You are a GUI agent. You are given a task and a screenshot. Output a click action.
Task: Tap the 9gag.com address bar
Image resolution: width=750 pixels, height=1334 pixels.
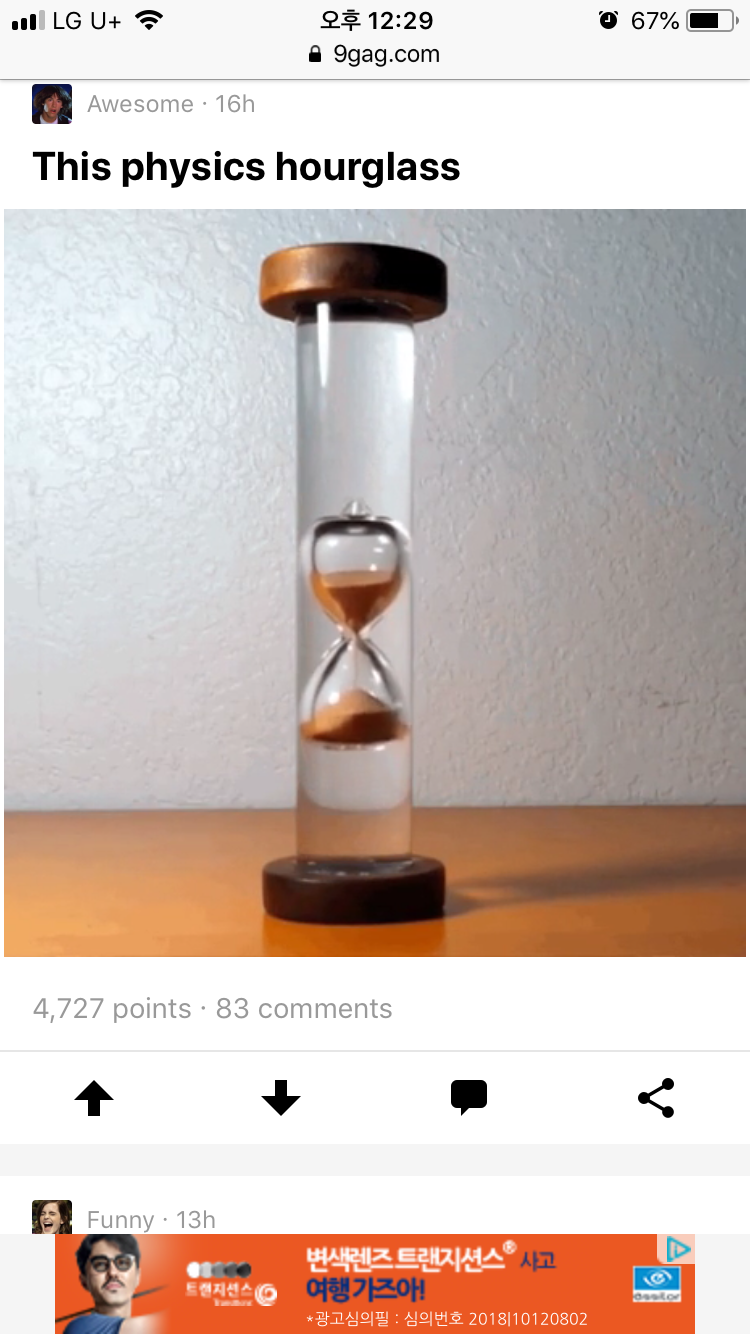pyautogui.click(x=375, y=54)
